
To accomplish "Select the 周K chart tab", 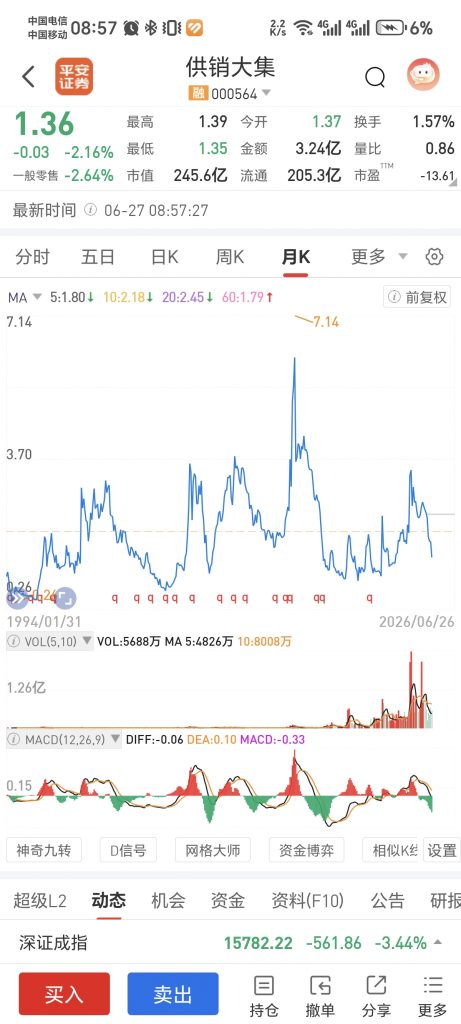I will pos(230,257).
